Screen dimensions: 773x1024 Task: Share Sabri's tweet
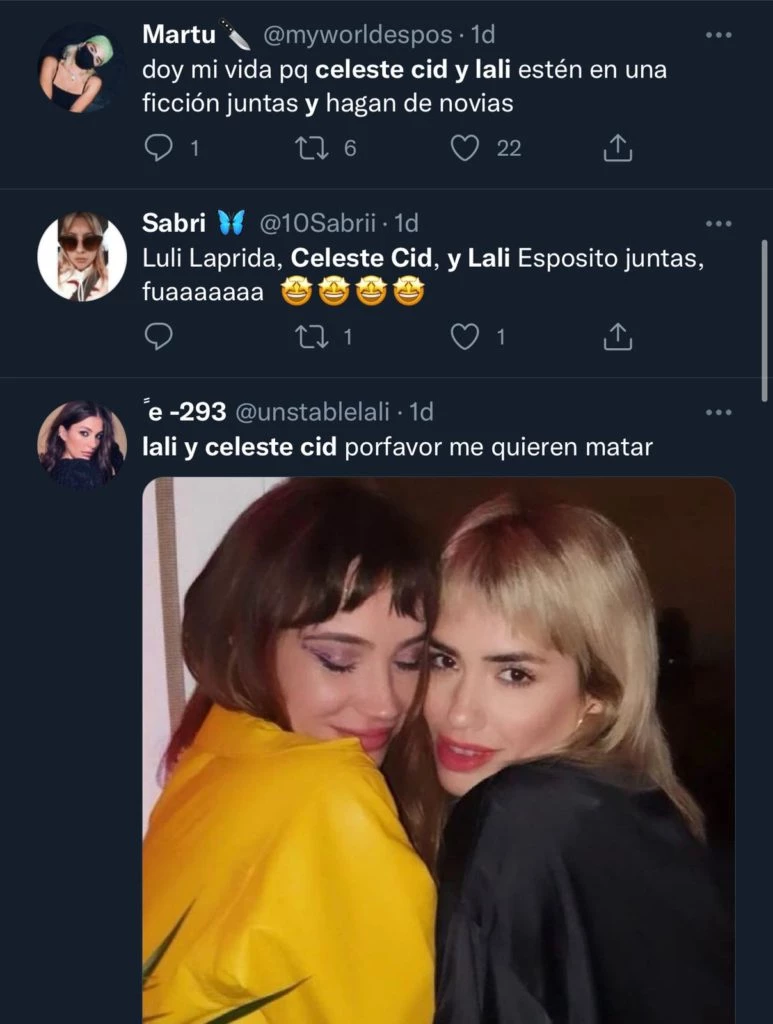(618, 338)
